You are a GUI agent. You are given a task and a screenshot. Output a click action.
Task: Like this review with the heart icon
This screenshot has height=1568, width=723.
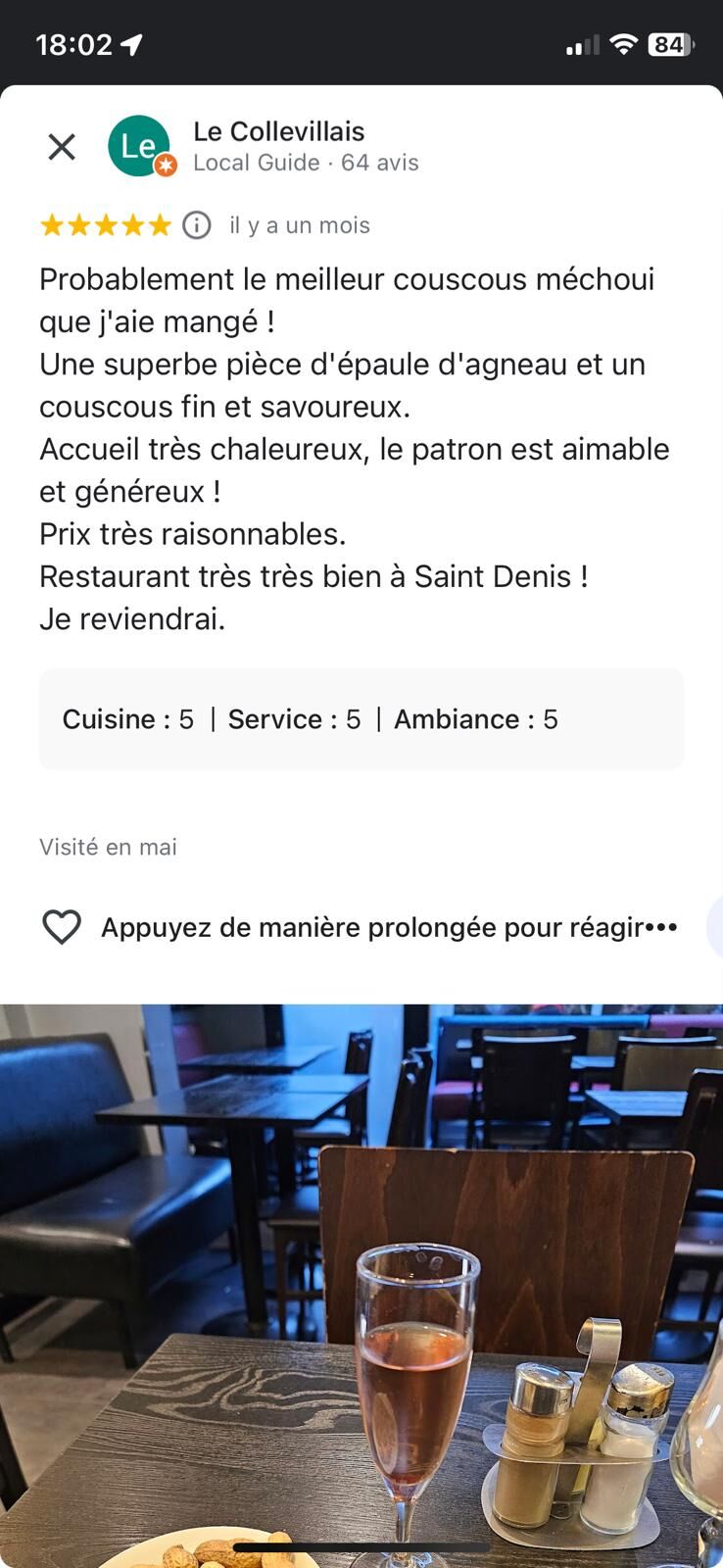pos(62,927)
